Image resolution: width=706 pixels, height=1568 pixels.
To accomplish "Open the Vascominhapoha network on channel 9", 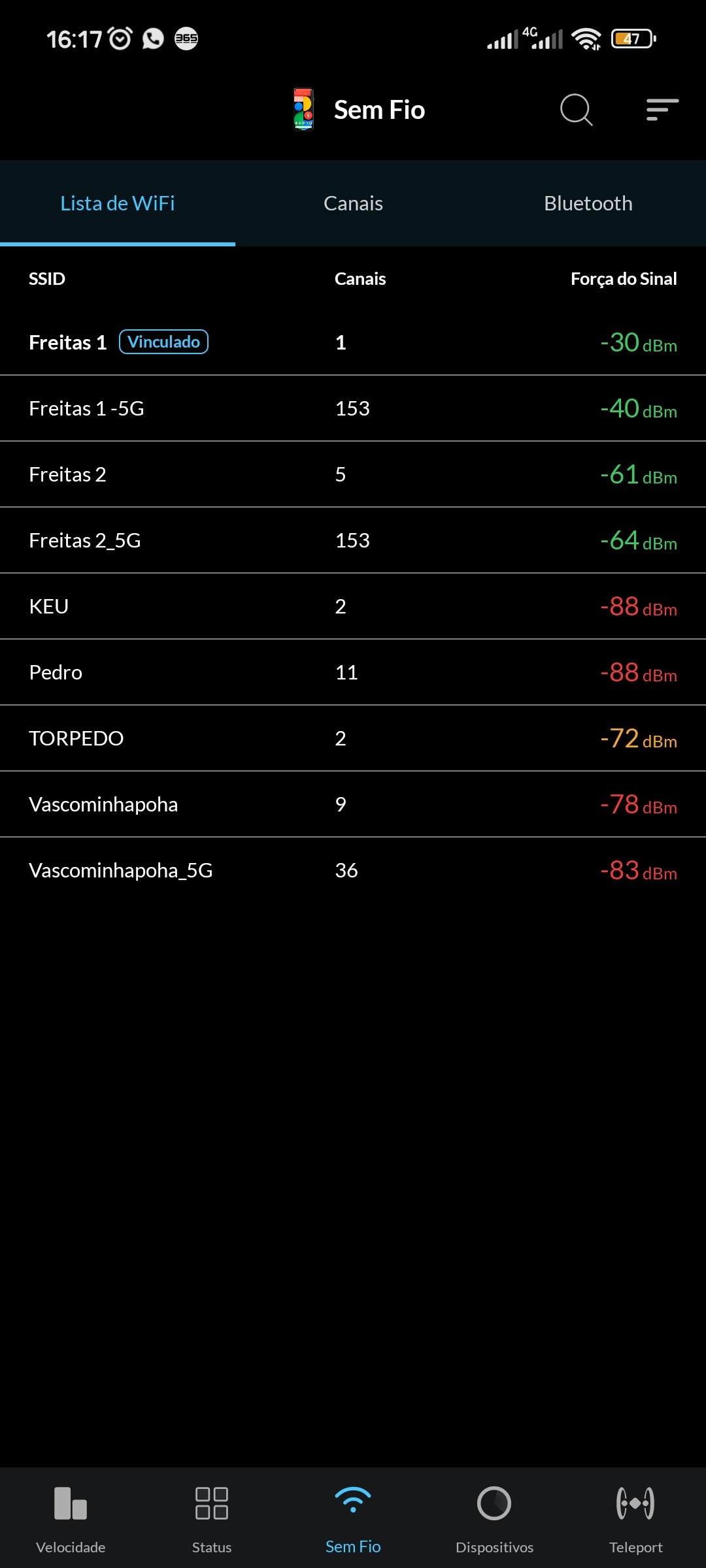I will [x=353, y=804].
